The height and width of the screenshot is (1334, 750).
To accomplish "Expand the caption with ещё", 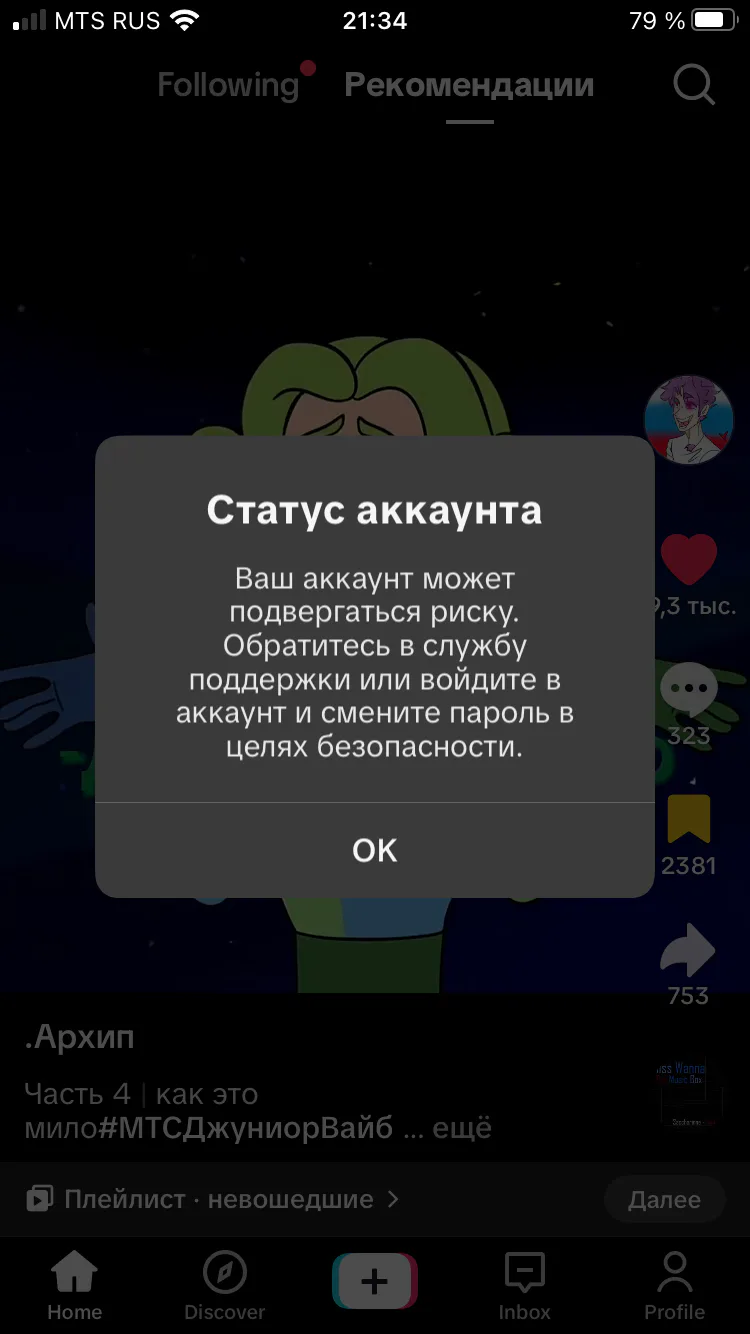I will [x=464, y=1129].
